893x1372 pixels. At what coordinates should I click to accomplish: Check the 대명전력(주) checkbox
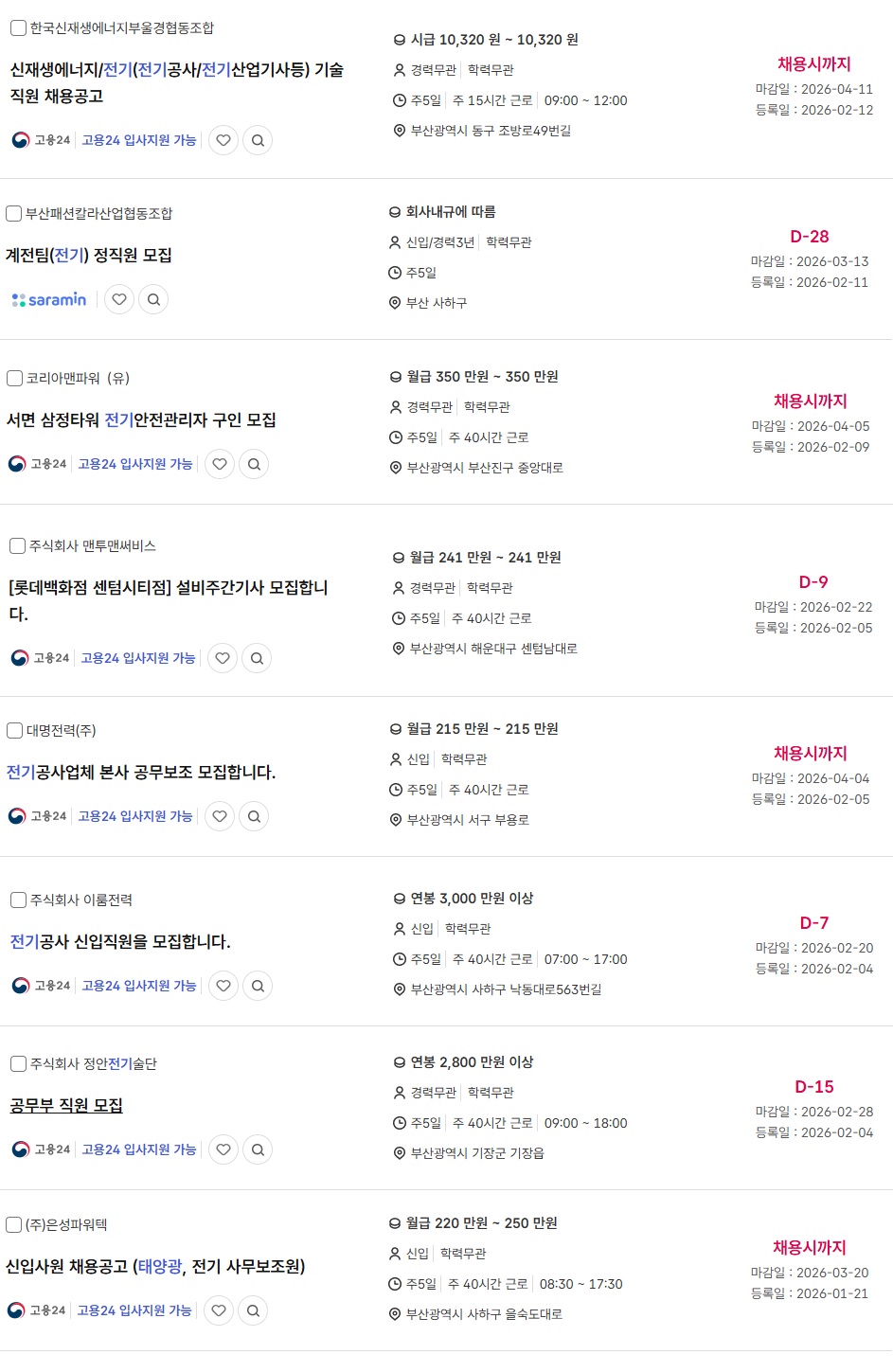point(15,731)
